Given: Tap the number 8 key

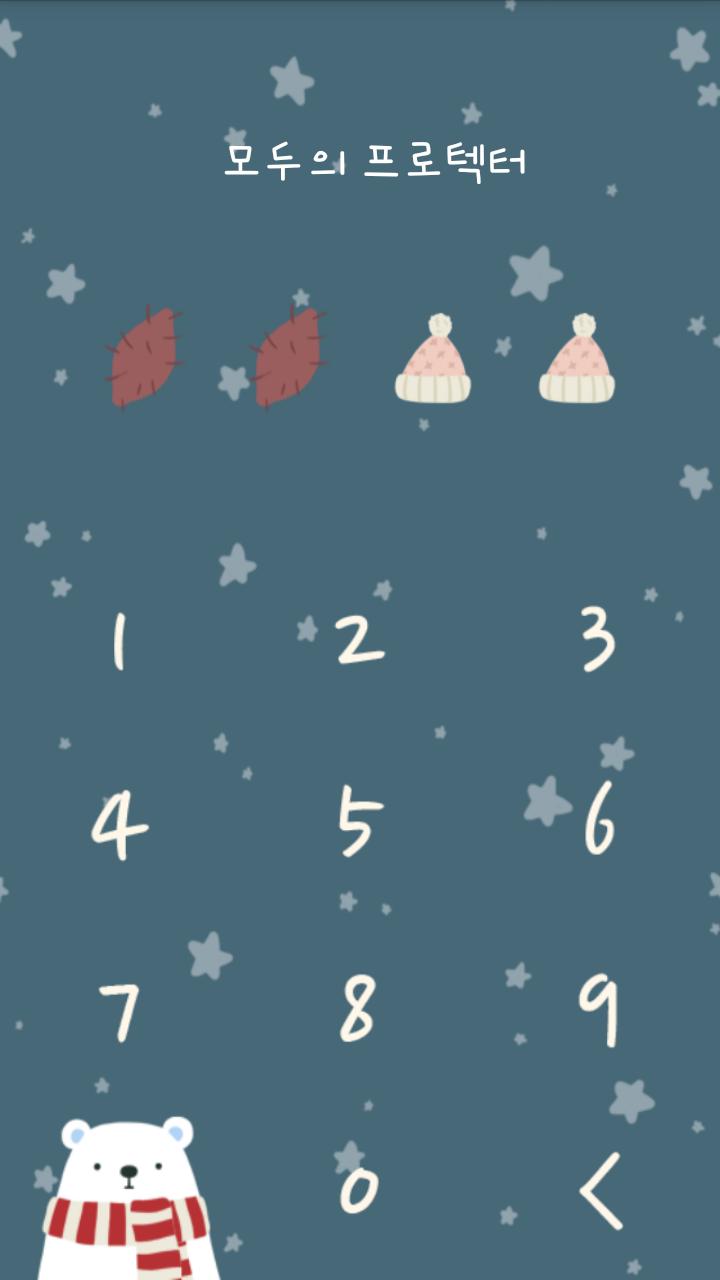Looking at the screenshot, I should click(357, 1008).
